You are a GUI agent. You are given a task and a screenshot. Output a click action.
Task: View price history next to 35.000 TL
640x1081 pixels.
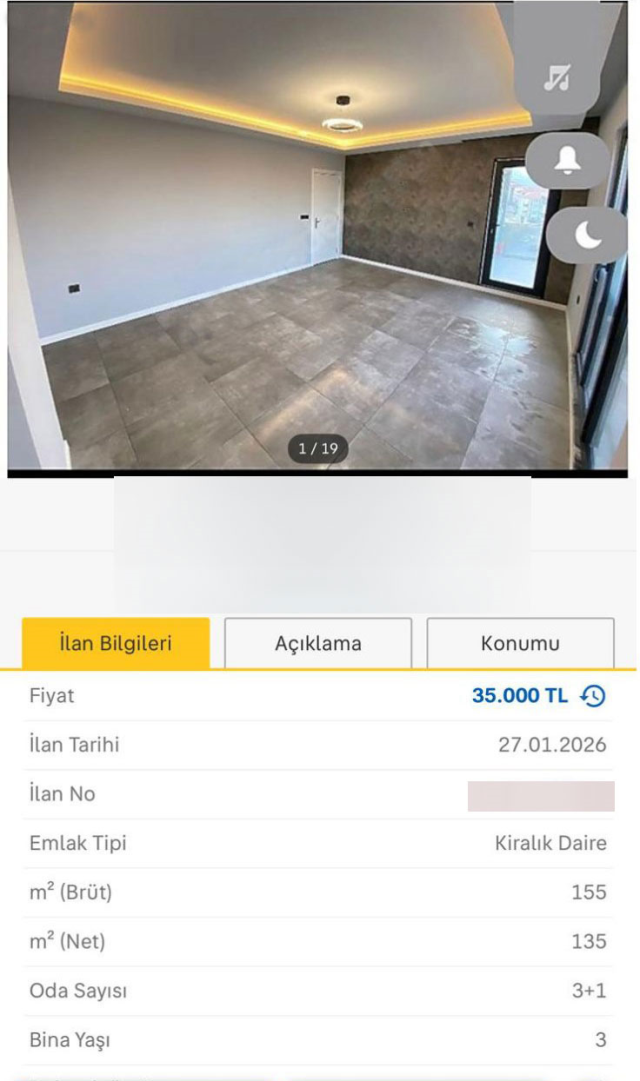(x=593, y=696)
